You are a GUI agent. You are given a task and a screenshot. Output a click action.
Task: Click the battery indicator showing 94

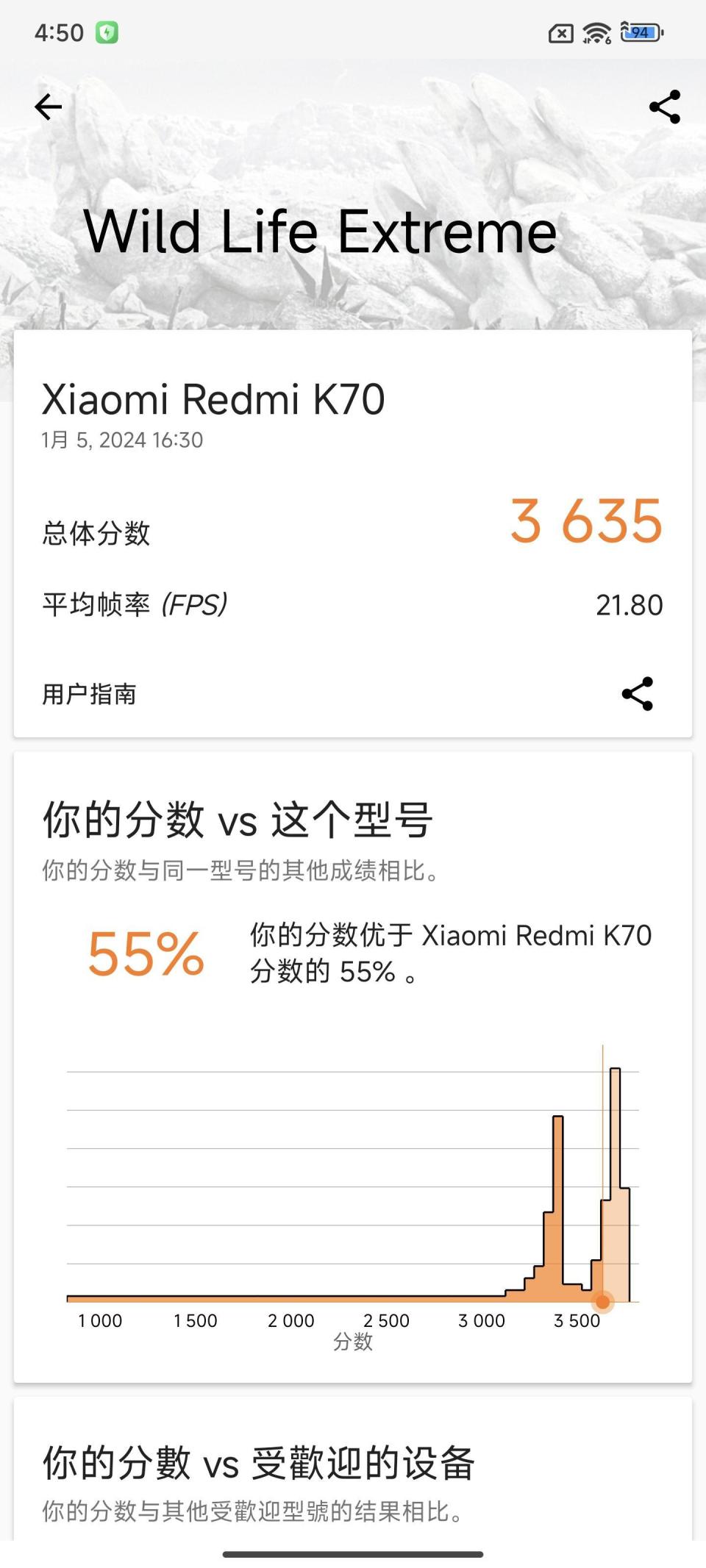coord(639,32)
